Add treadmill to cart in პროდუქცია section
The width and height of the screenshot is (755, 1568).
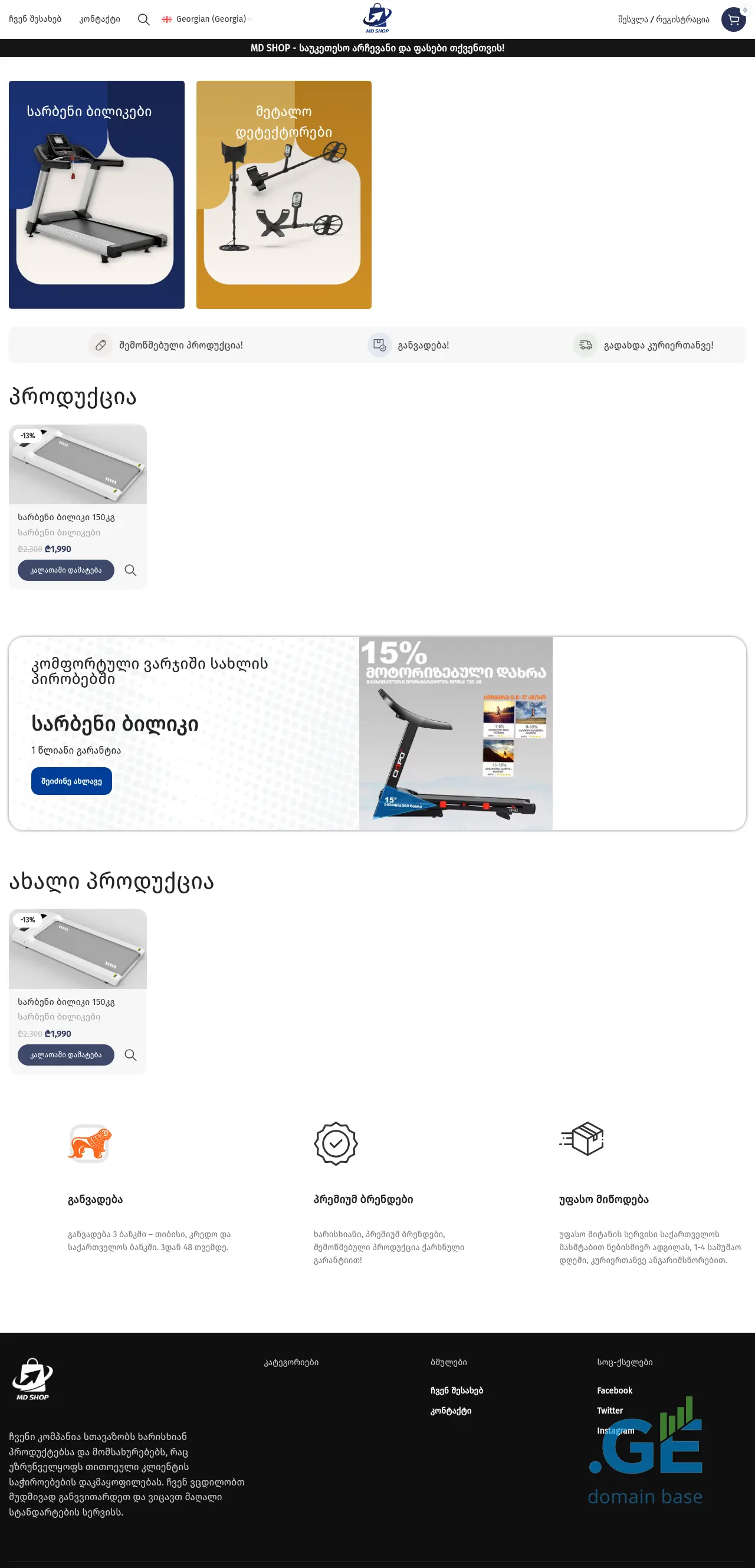[x=65, y=570]
